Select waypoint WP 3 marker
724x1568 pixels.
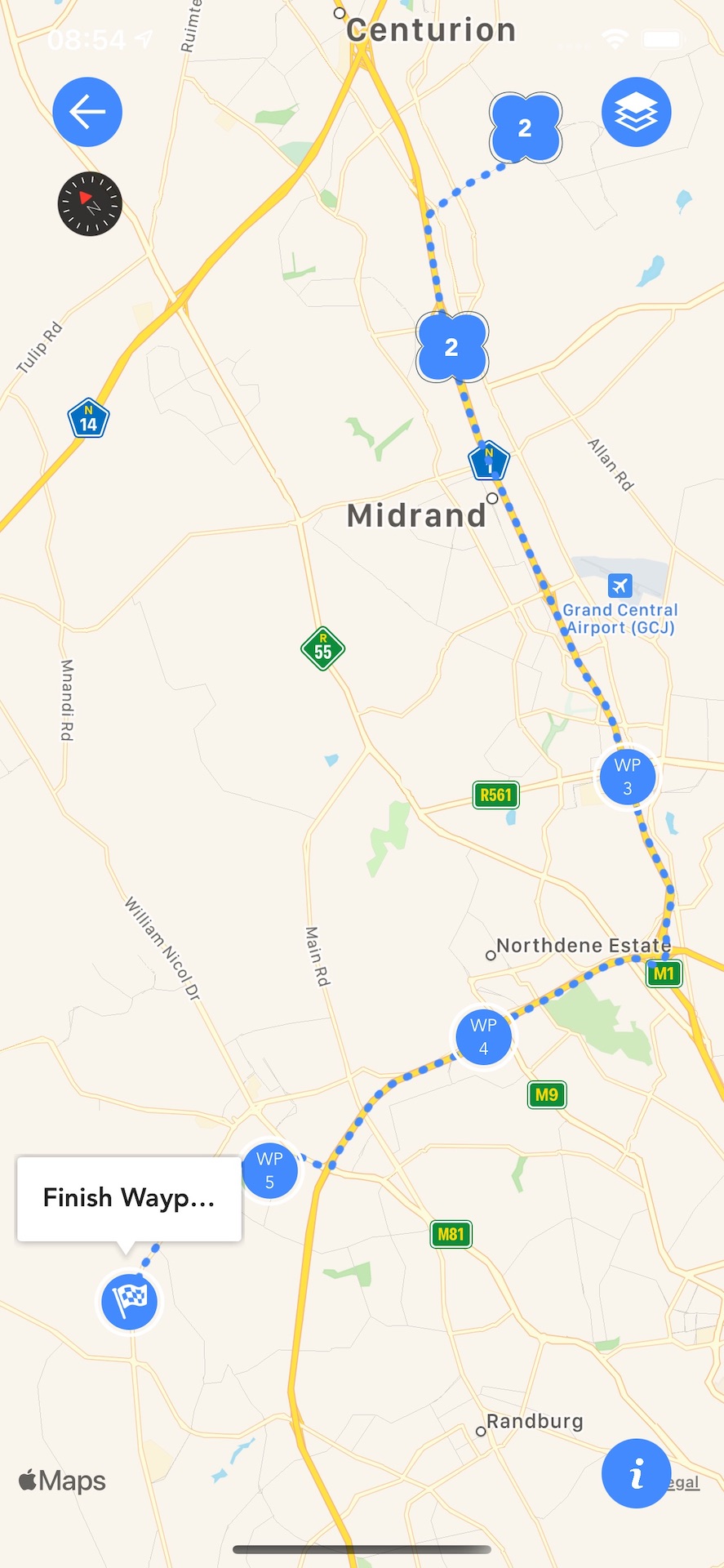(627, 777)
